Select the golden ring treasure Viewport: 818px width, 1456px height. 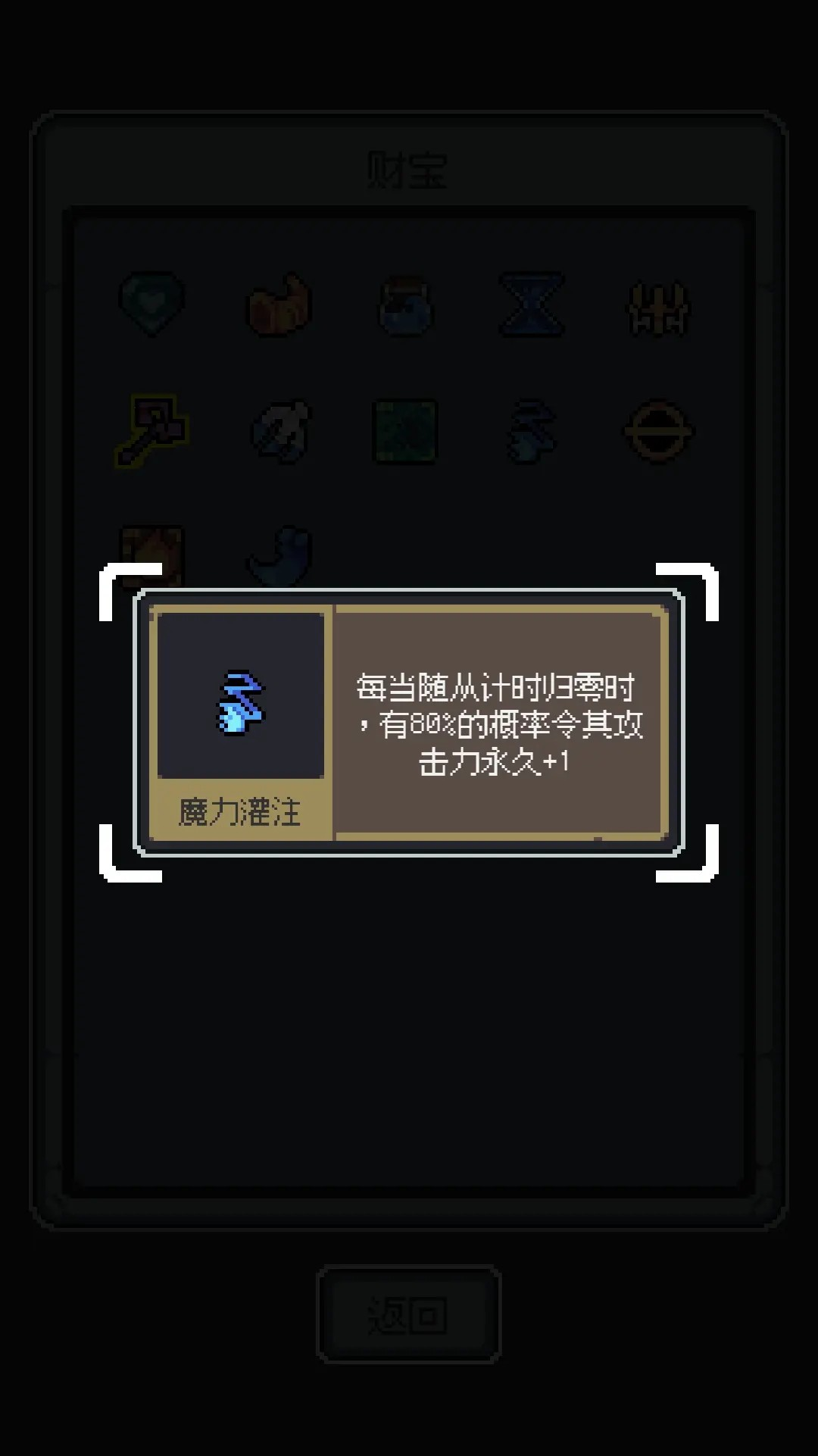(x=658, y=431)
